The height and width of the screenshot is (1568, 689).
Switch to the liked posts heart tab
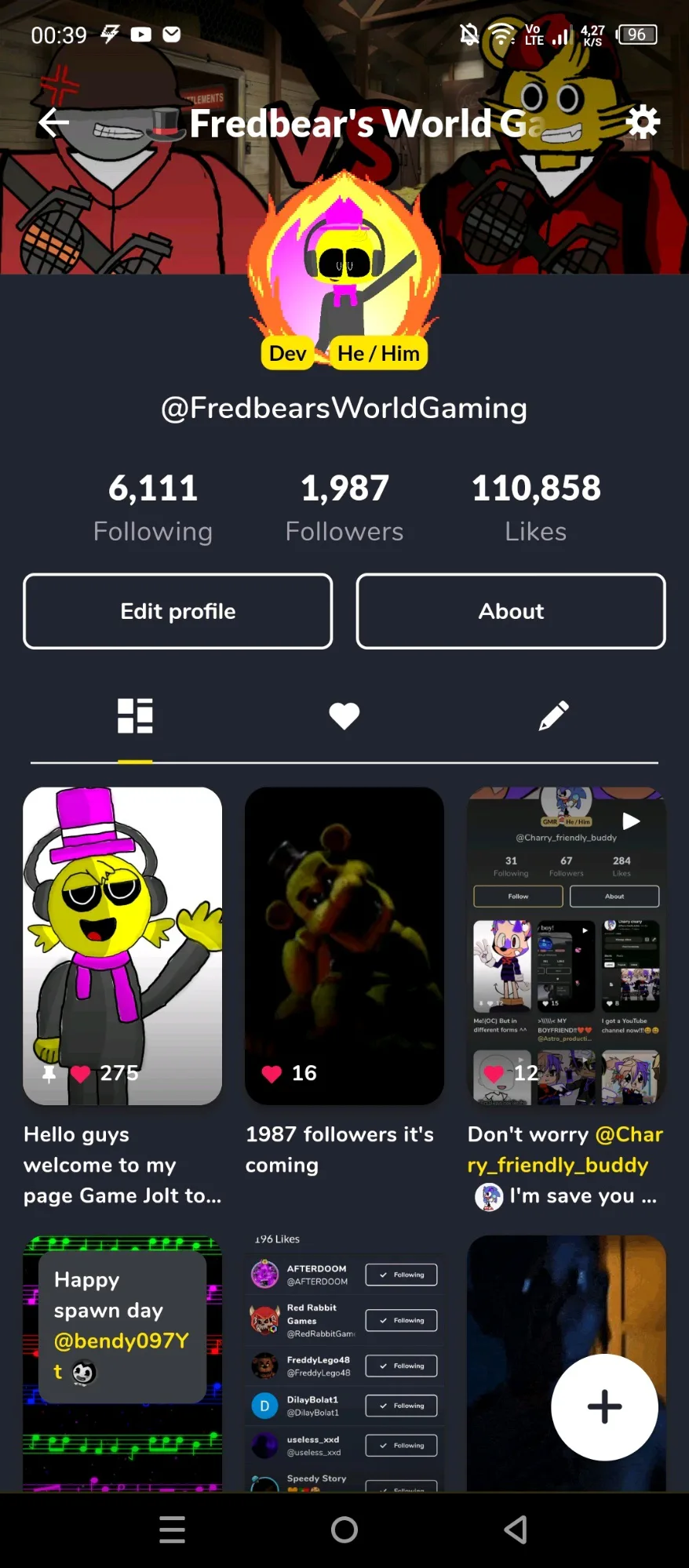click(x=344, y=715)
